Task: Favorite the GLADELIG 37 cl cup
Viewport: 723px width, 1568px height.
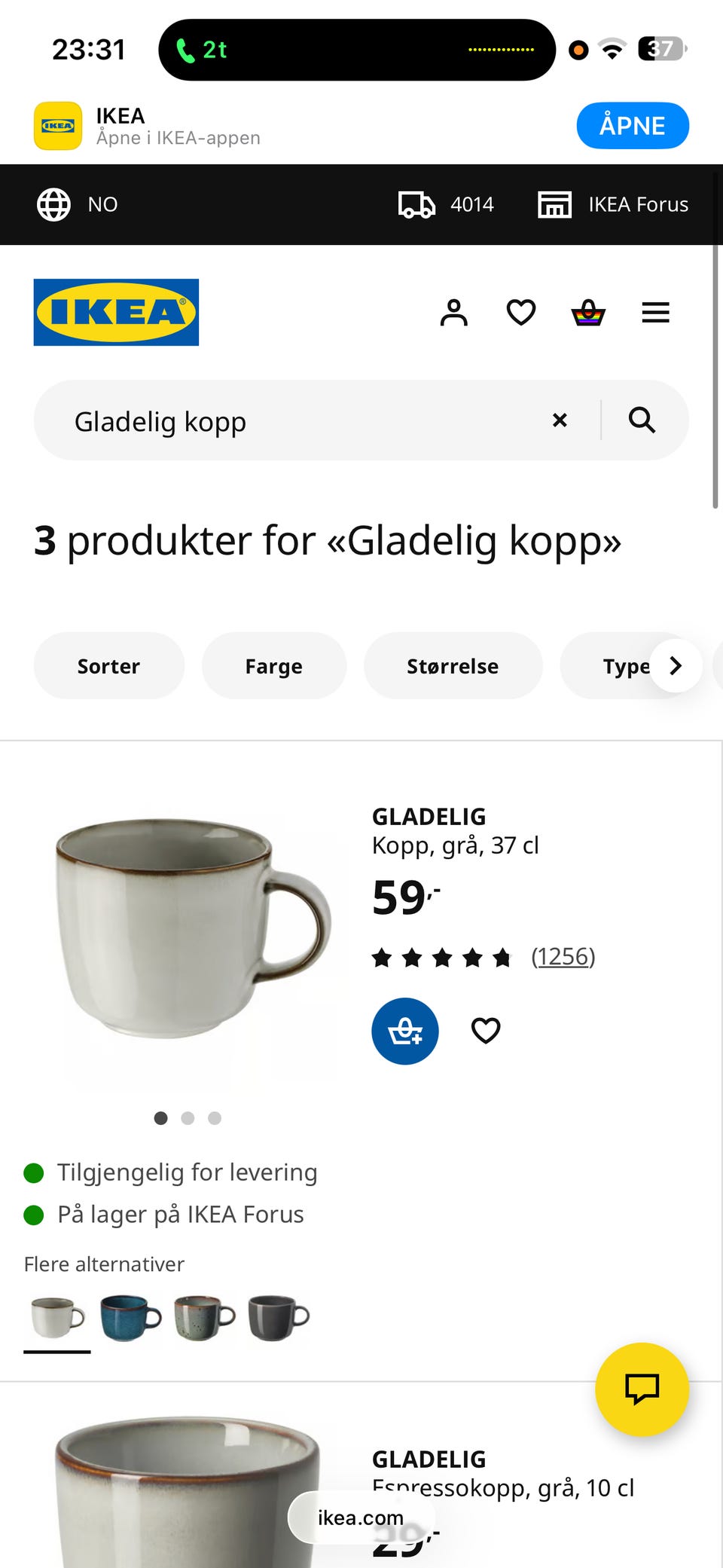Action: point(486,1030)
